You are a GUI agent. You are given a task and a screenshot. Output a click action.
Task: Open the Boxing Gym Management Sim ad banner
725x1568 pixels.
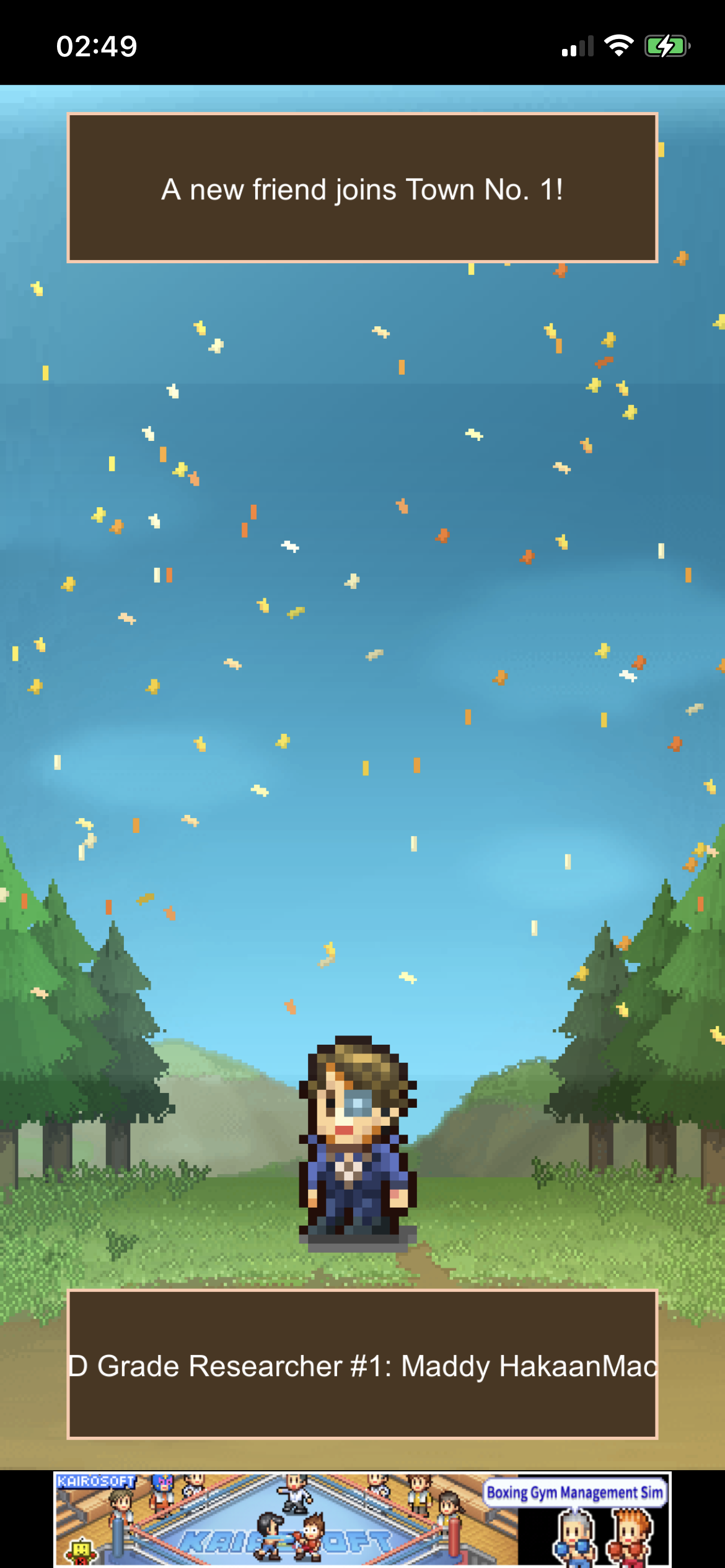(362, 1518)
